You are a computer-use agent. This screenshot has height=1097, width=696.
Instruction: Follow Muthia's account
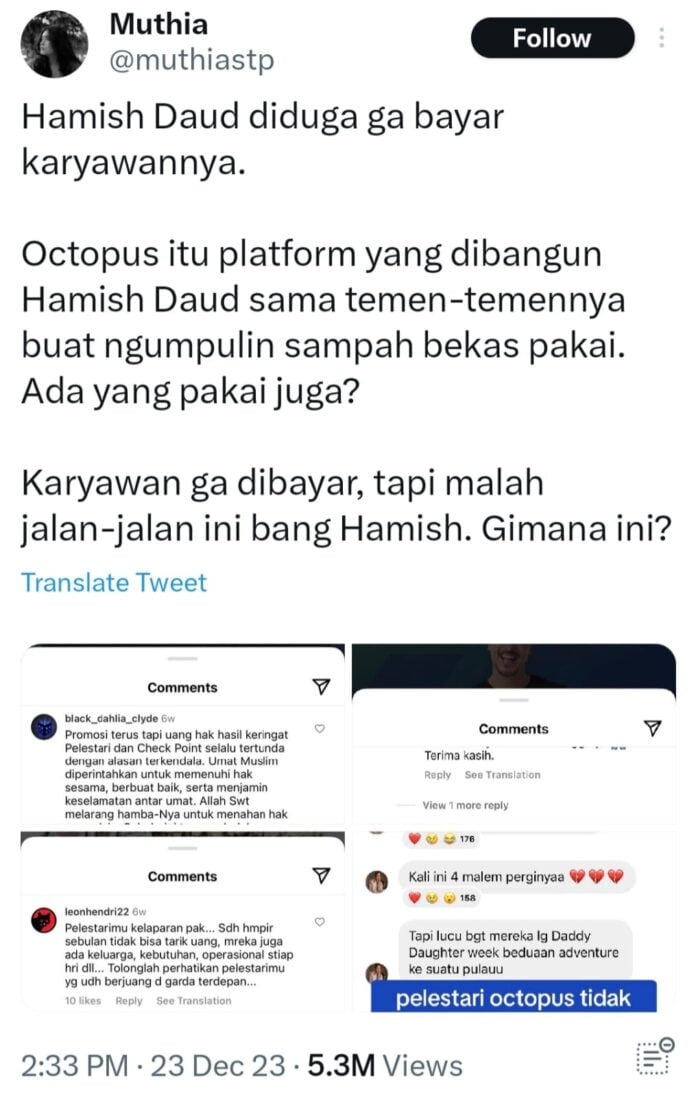552,38
